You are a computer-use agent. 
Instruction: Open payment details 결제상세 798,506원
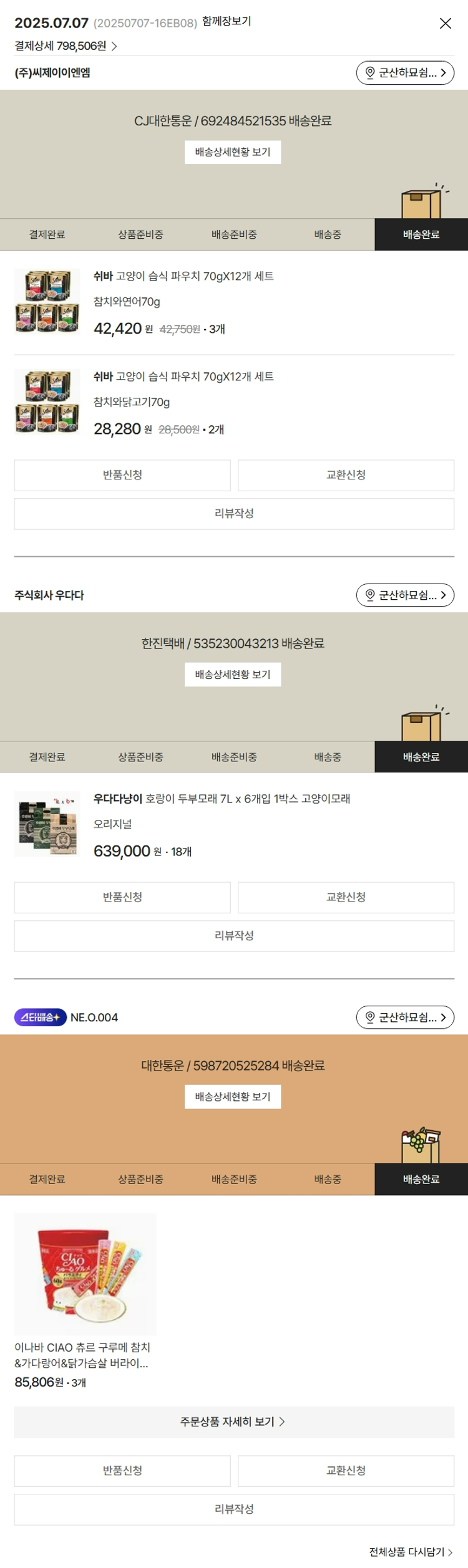[66, 46]
